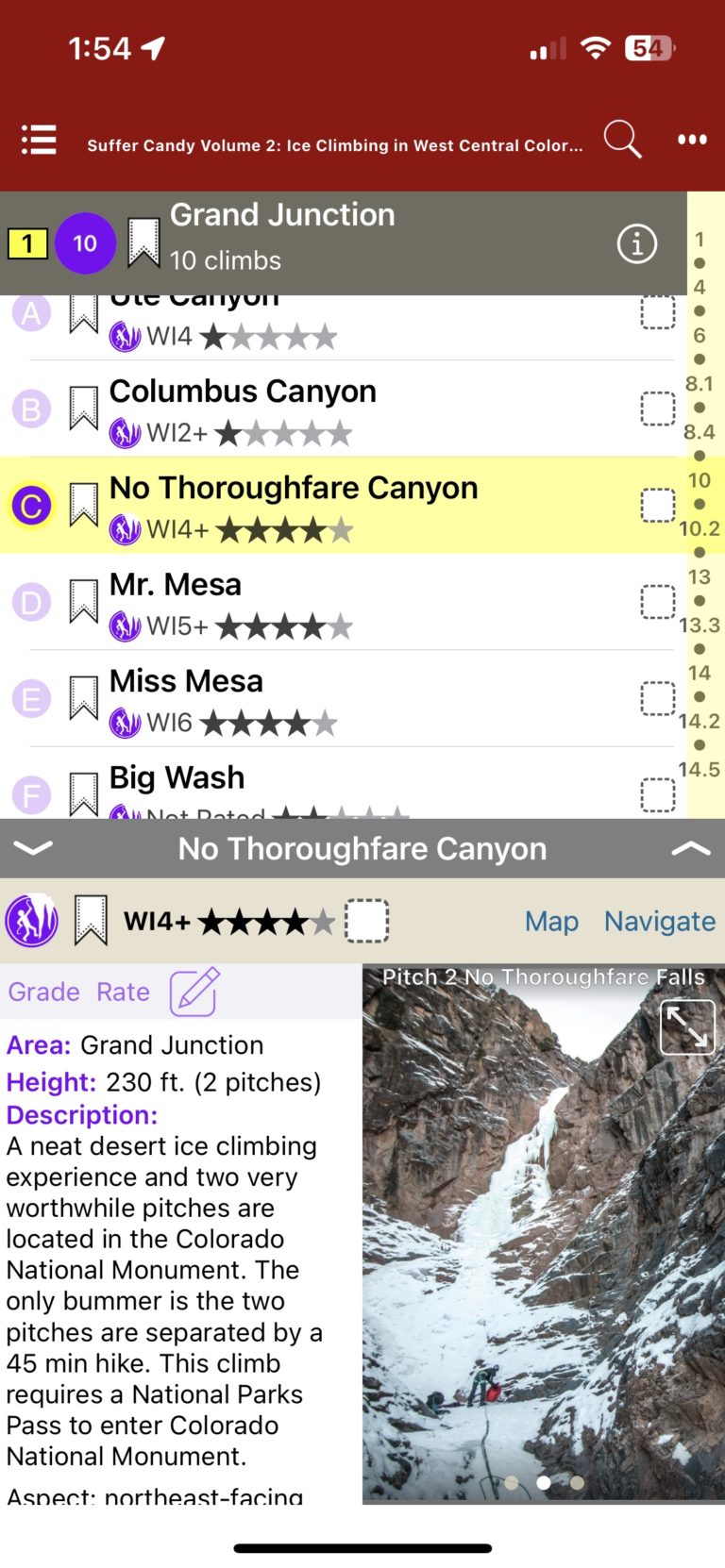Collapse the No Thoroughfare Canyon detail panel
Image resolution: width=725 pixels, height=1568 pixels.
[34, 848]
